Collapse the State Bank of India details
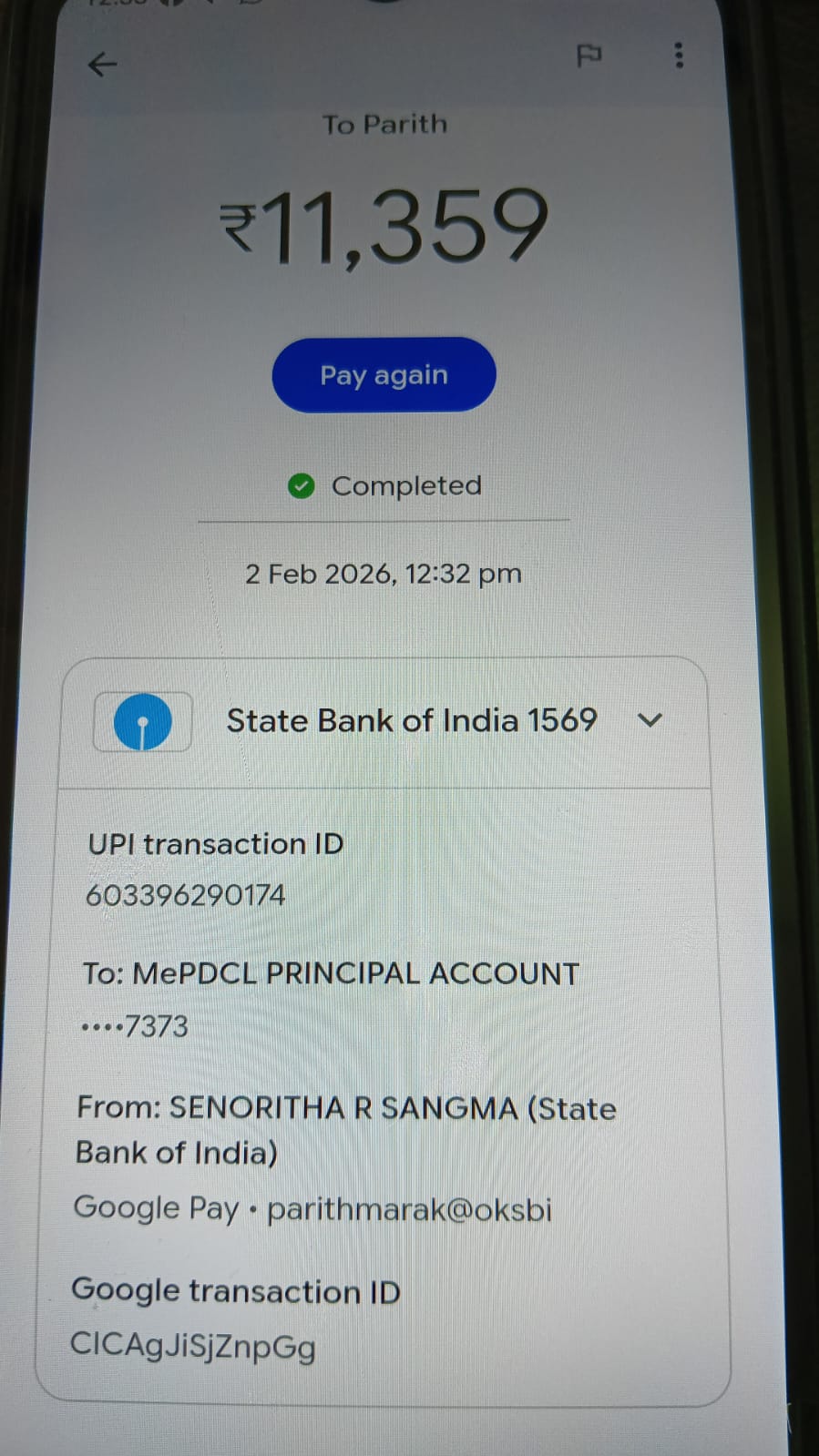Screen dimensions: 819x1456 point(650,720)
